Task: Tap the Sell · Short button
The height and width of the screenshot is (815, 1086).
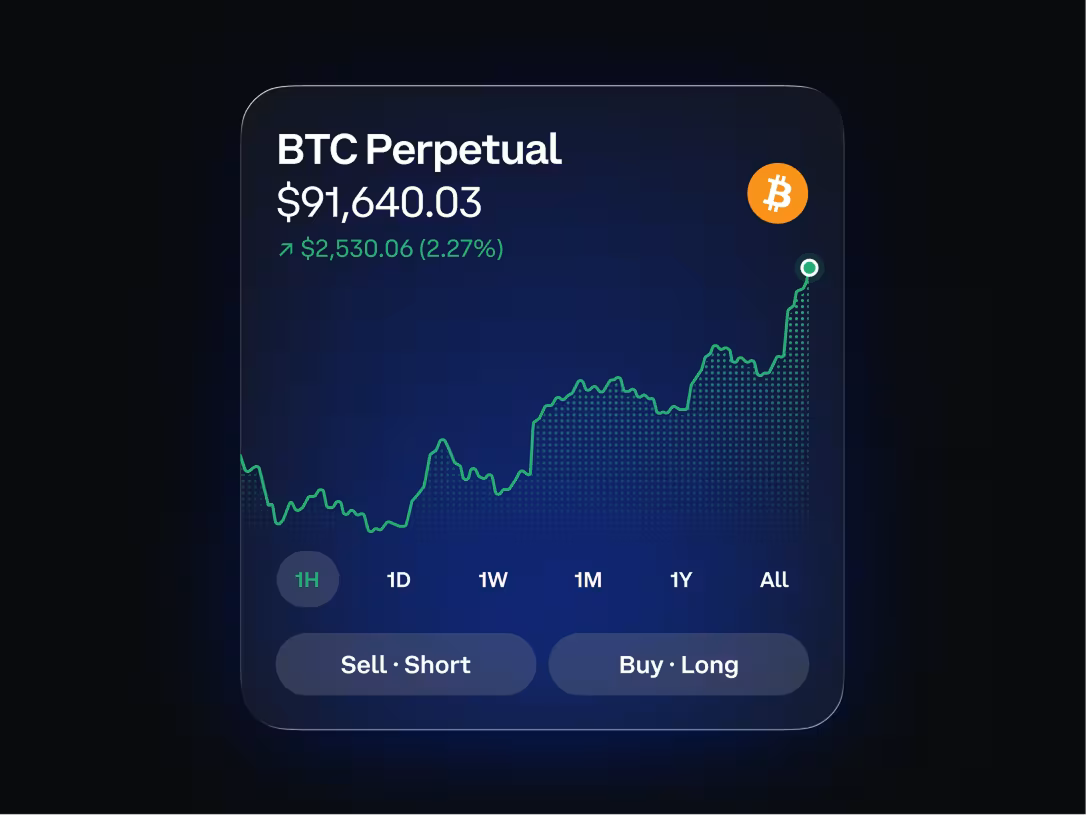Action: click(406, 665)
